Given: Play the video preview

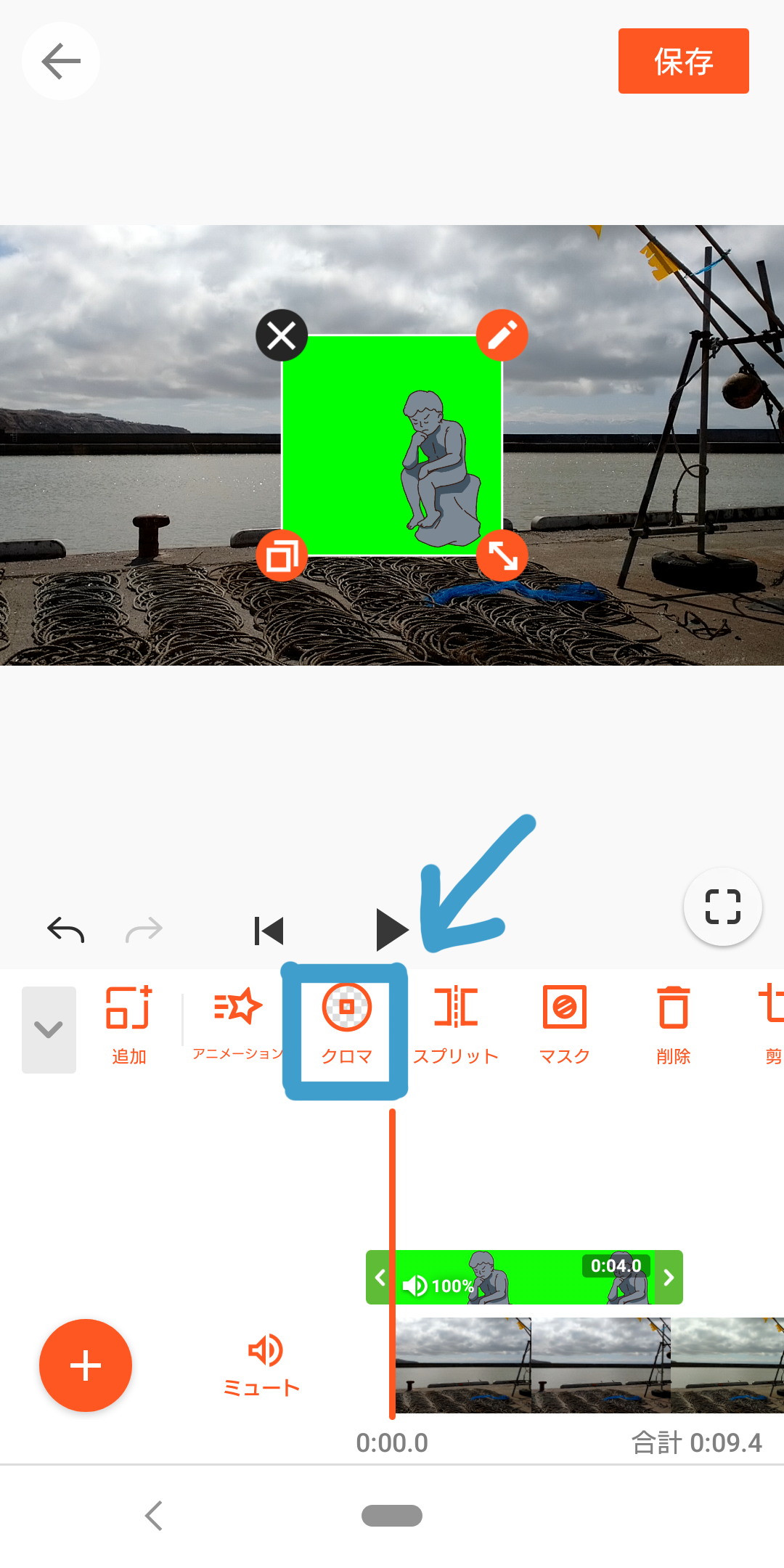Looking at the screenshot, I should coord(391,930).
